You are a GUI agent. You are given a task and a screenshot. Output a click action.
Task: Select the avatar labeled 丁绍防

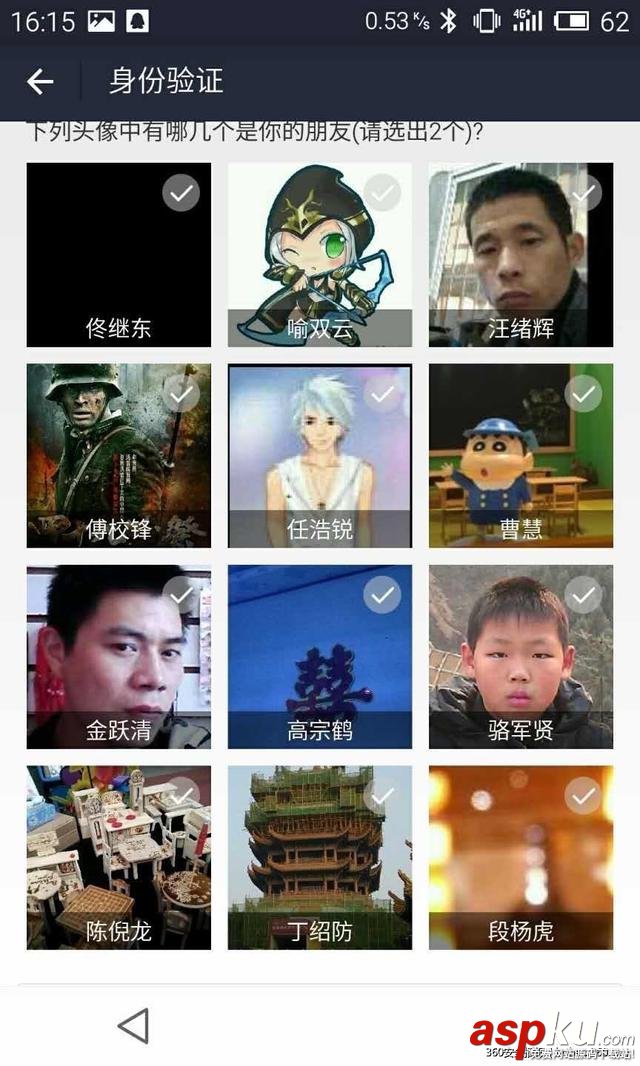point(320,857)
